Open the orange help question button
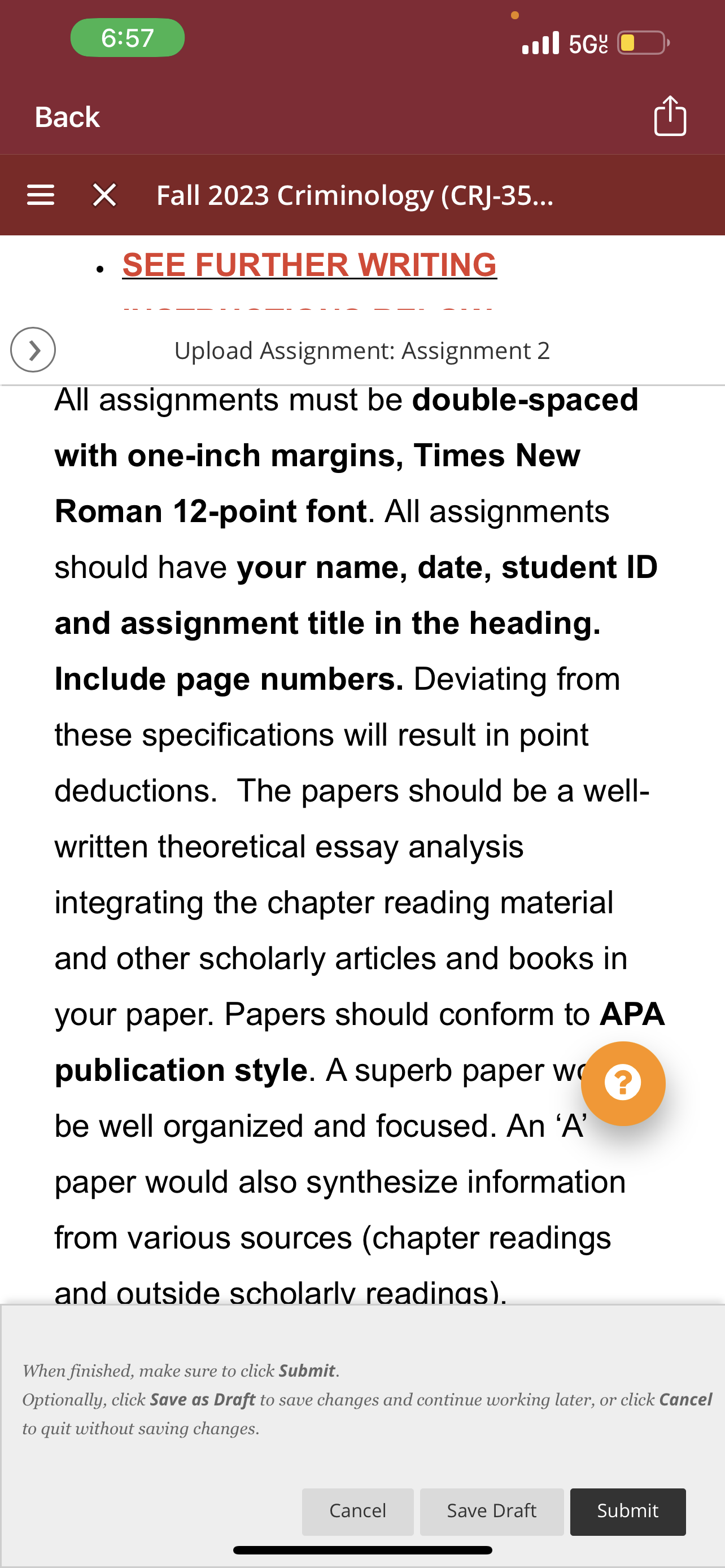Viewport: 725px width, 1568px height. [x=623, y=1084]
